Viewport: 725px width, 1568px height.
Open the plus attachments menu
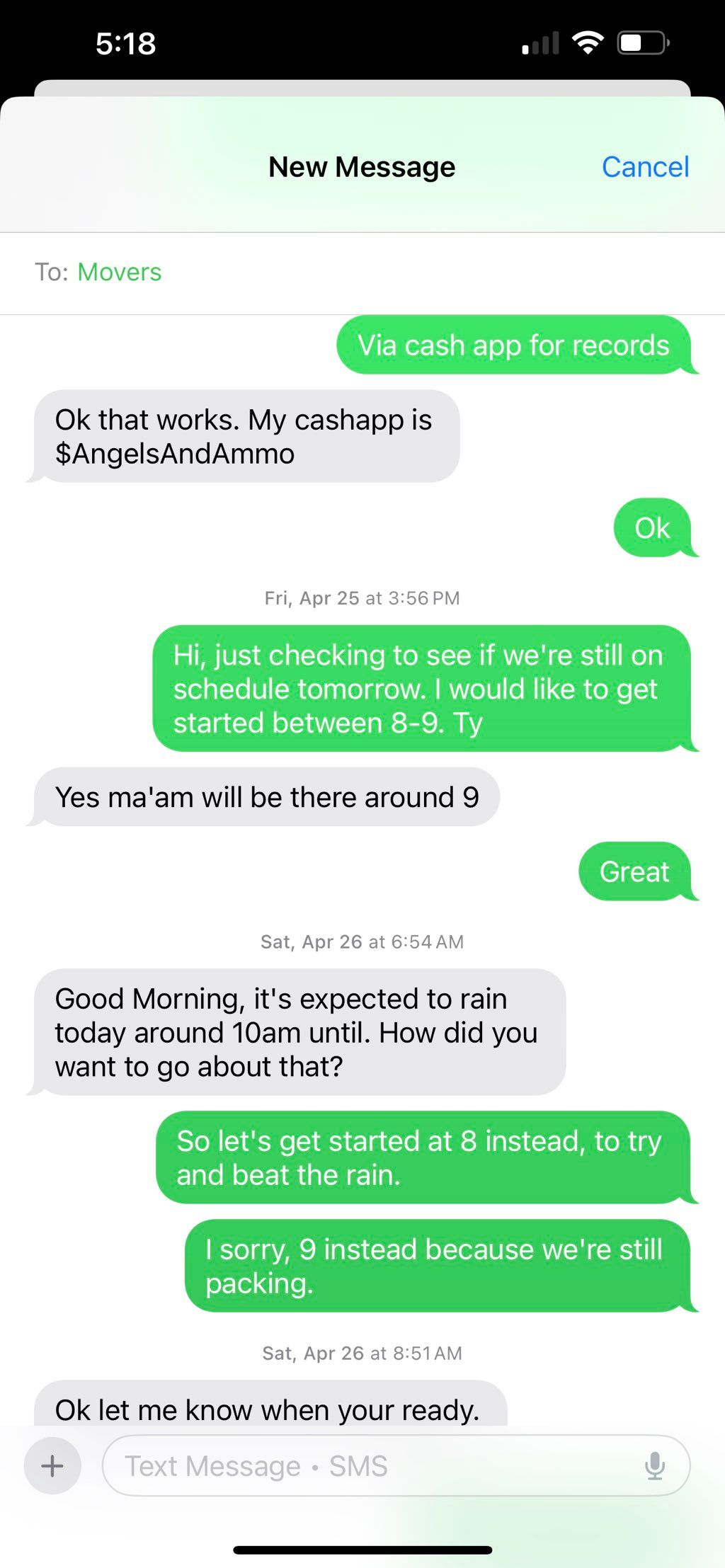pos(52,1465)
